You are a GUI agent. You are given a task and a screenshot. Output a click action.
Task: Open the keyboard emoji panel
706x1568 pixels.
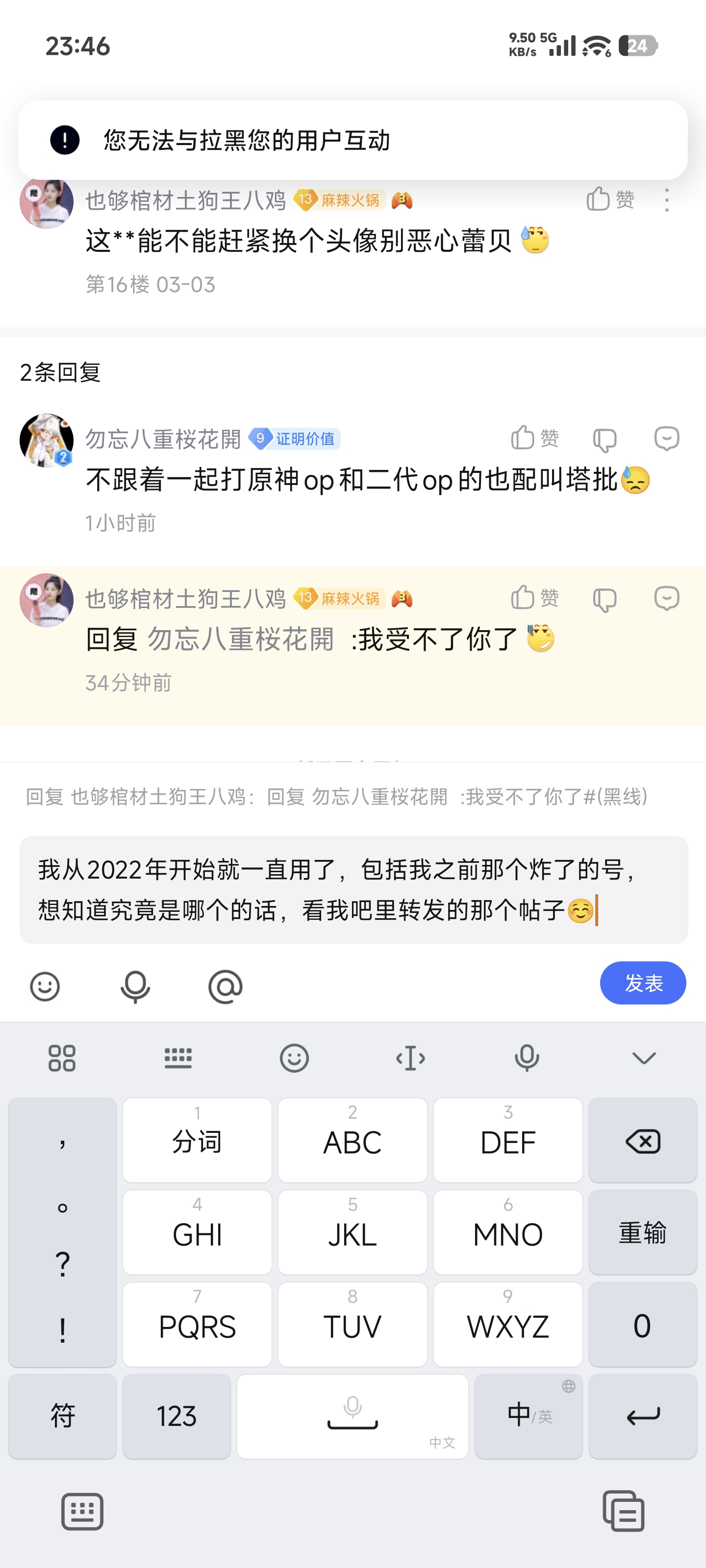click(294, 1058)
